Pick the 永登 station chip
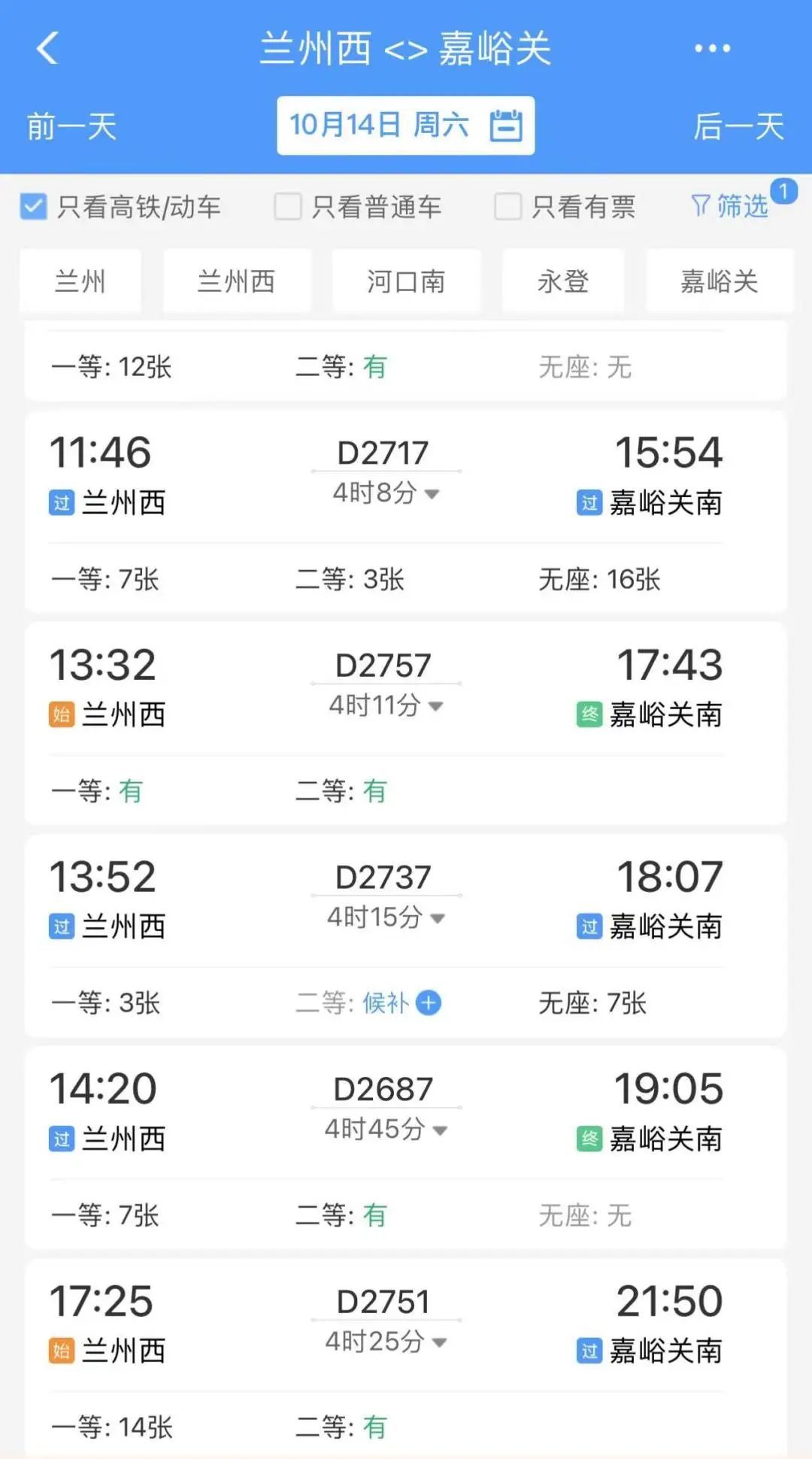This screenshot has height=1459, width=812. pyautogui.click(x=563, y=281)
